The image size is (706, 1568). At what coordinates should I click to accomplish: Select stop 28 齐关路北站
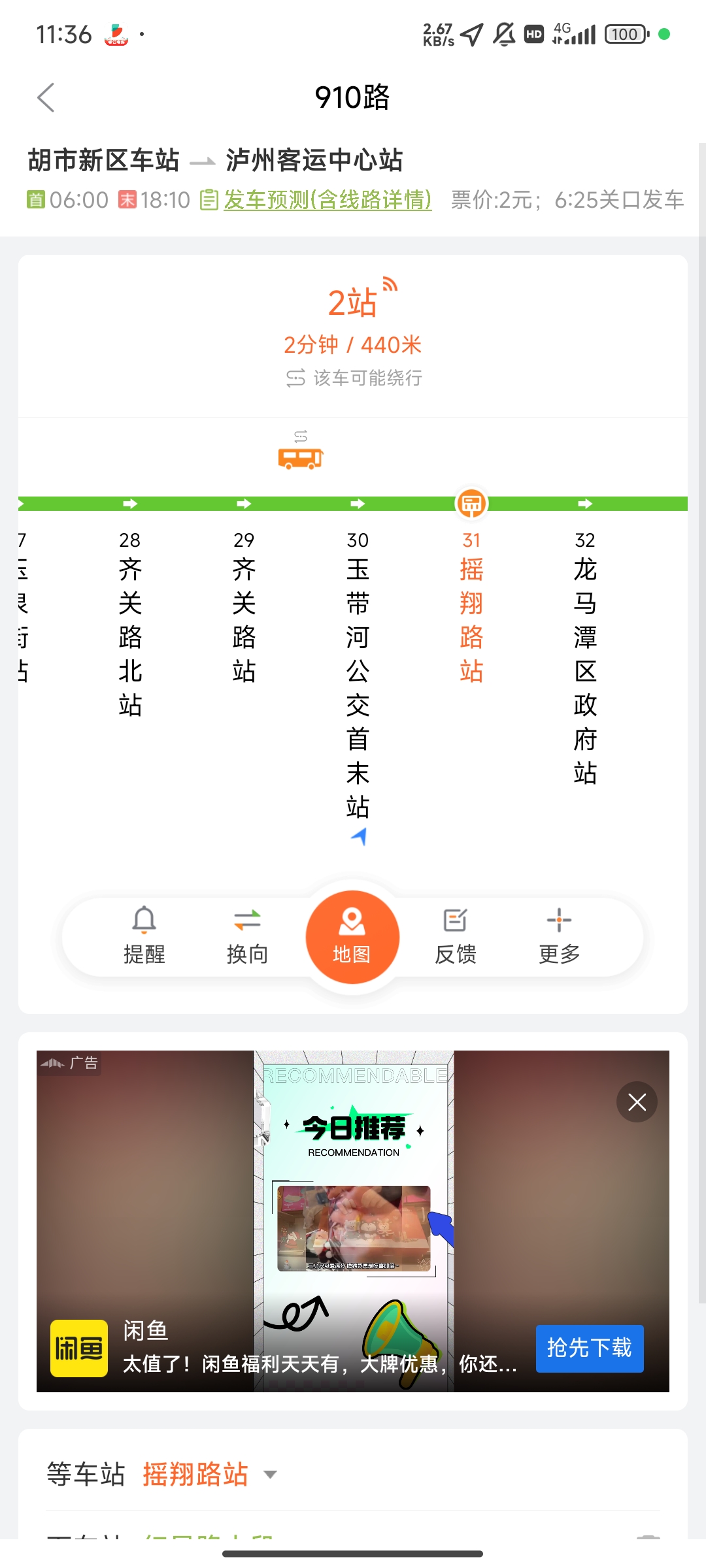click(x=130, y=624)
